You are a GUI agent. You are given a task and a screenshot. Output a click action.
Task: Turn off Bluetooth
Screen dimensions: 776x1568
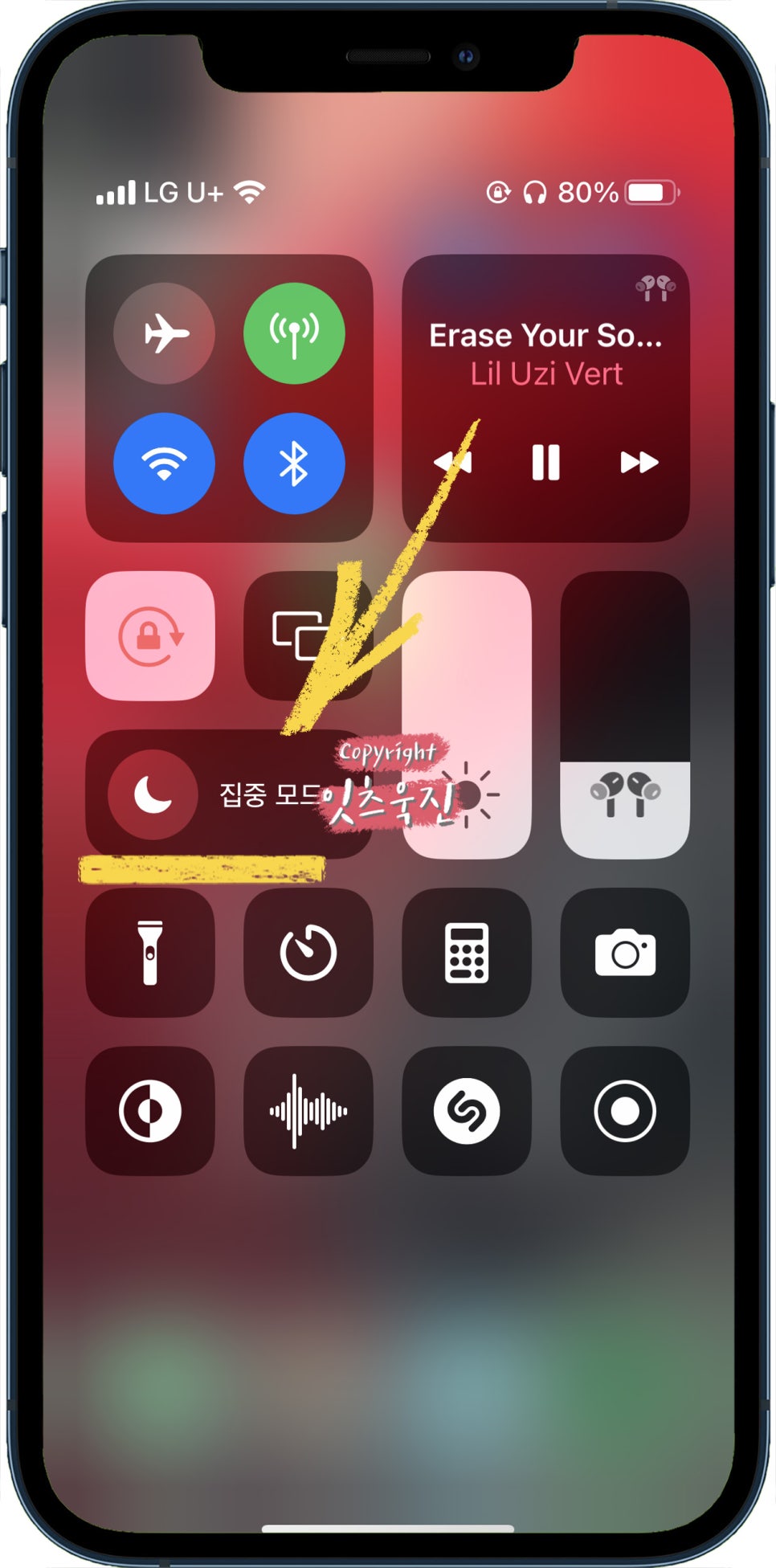coord(294,463)
